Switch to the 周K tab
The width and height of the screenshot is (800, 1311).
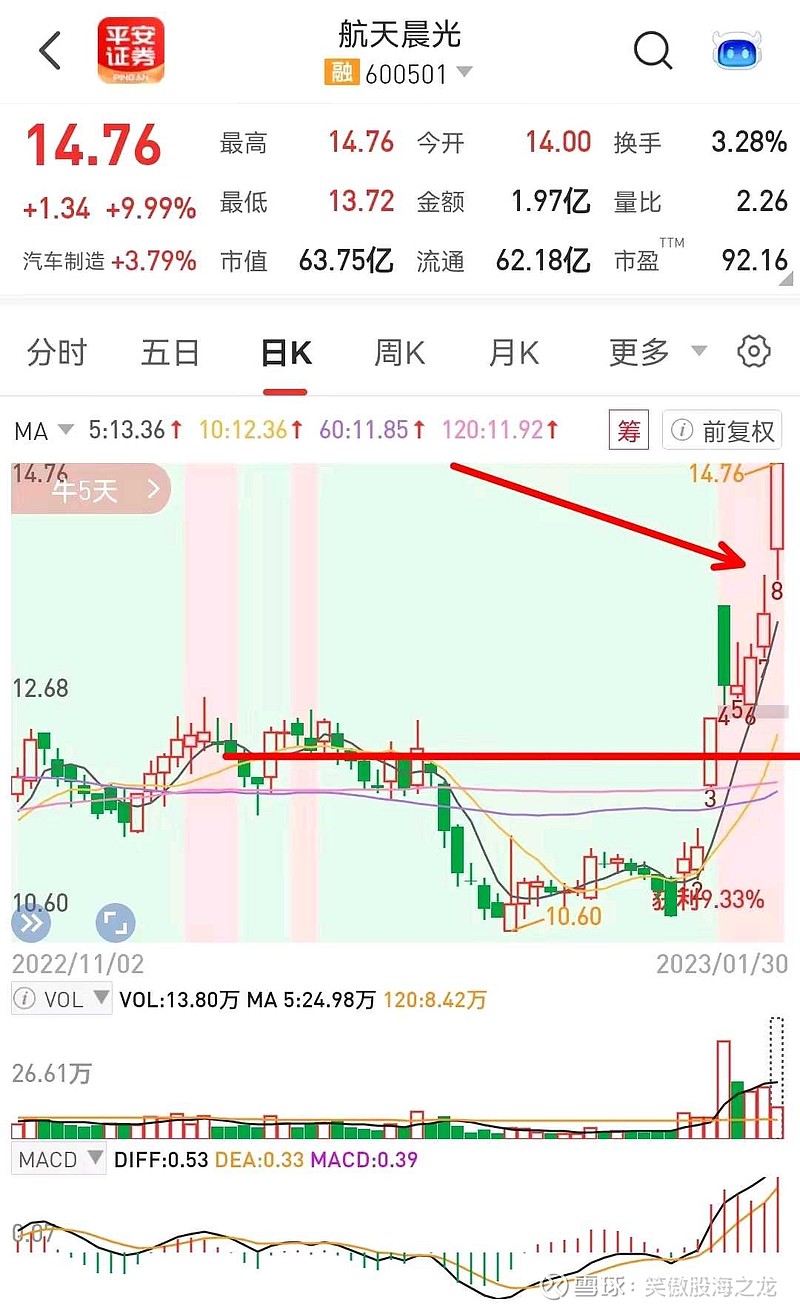398,352
